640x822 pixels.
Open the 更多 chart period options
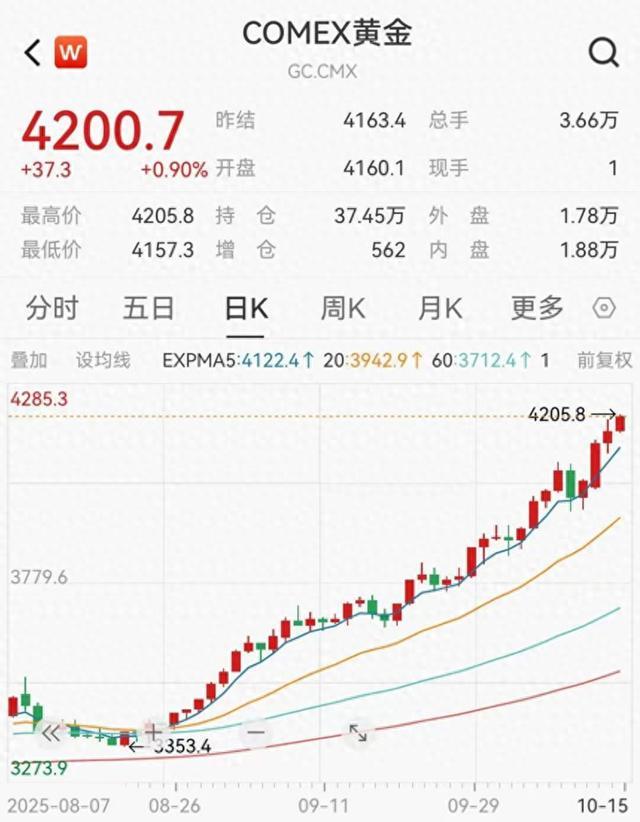click(x=537, y=308)
